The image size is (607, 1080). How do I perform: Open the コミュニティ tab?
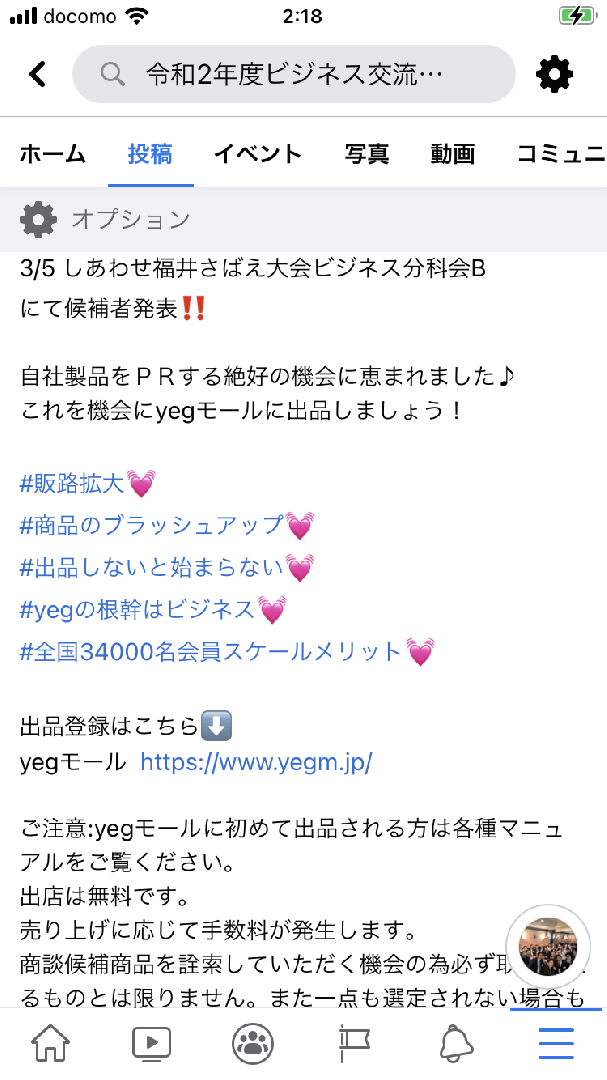coord(560,154)
